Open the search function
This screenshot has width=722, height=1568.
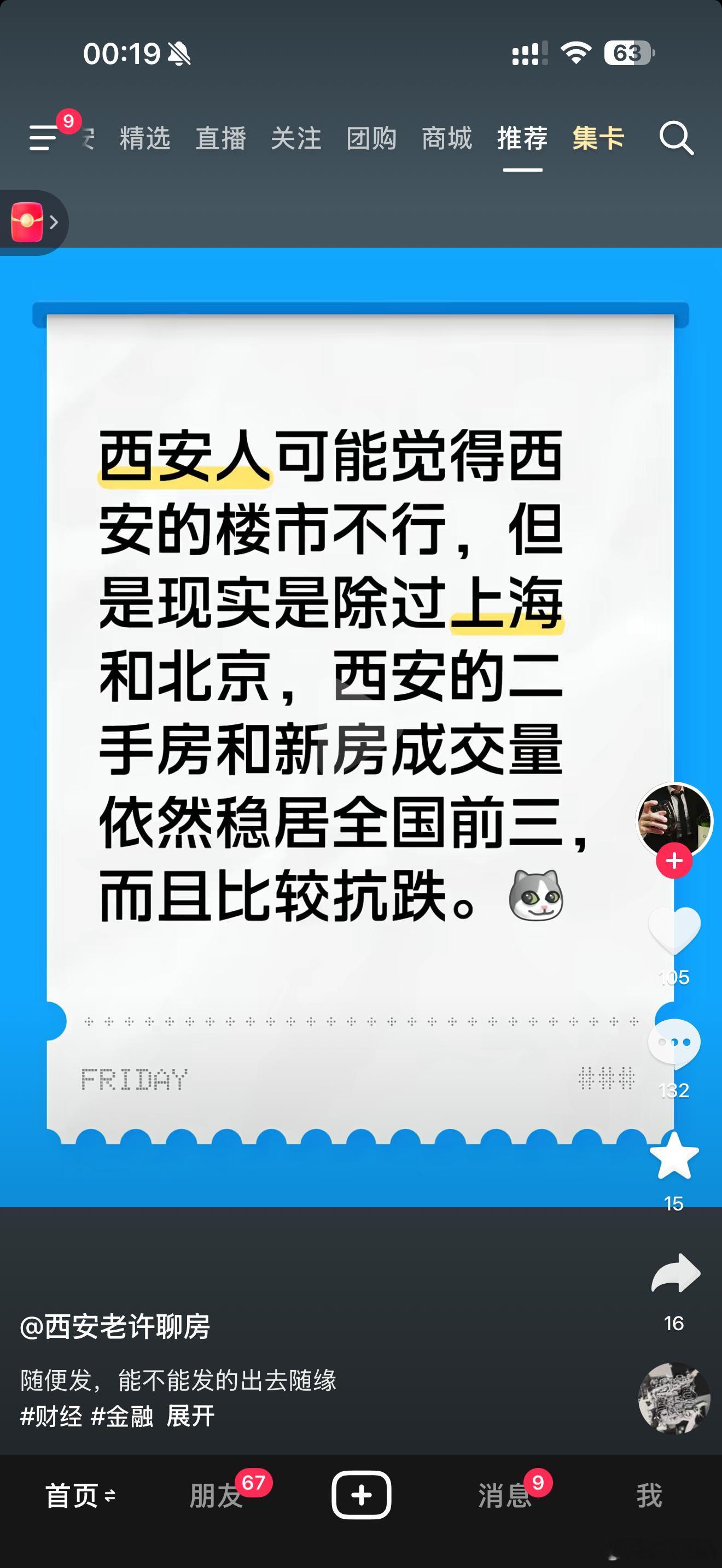click(678, 139)
